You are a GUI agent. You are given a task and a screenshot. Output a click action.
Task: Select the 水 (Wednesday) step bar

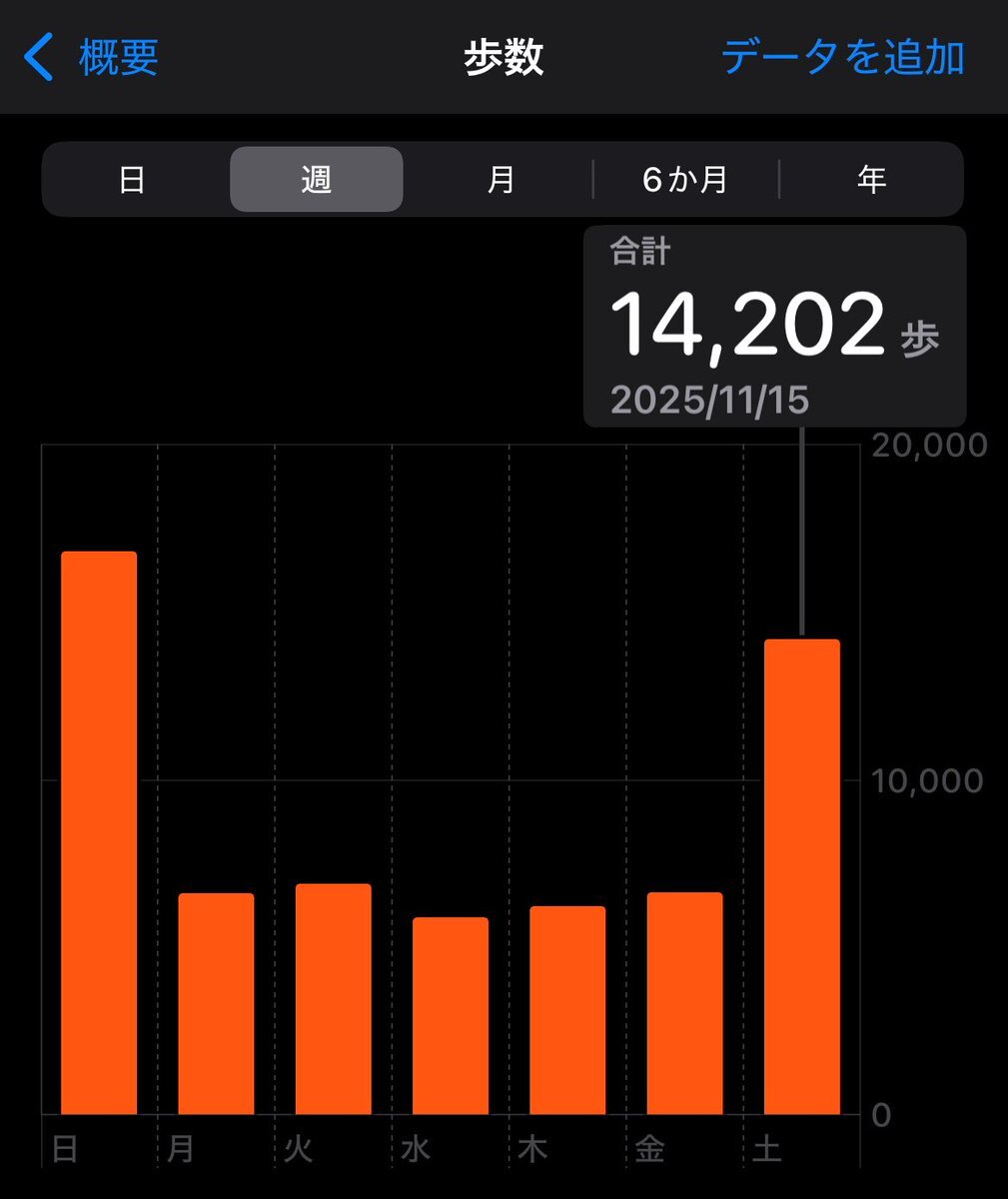(451, 1015)
